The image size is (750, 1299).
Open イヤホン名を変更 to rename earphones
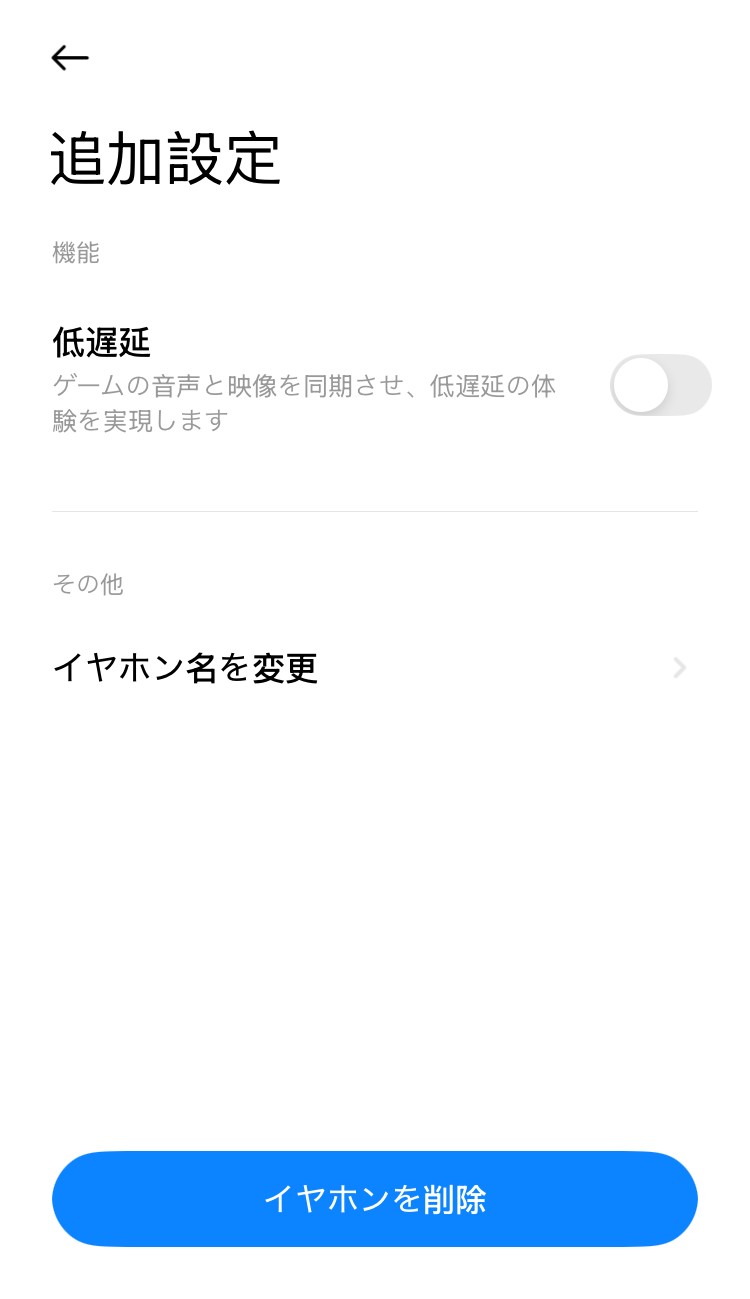click(374, 668)
